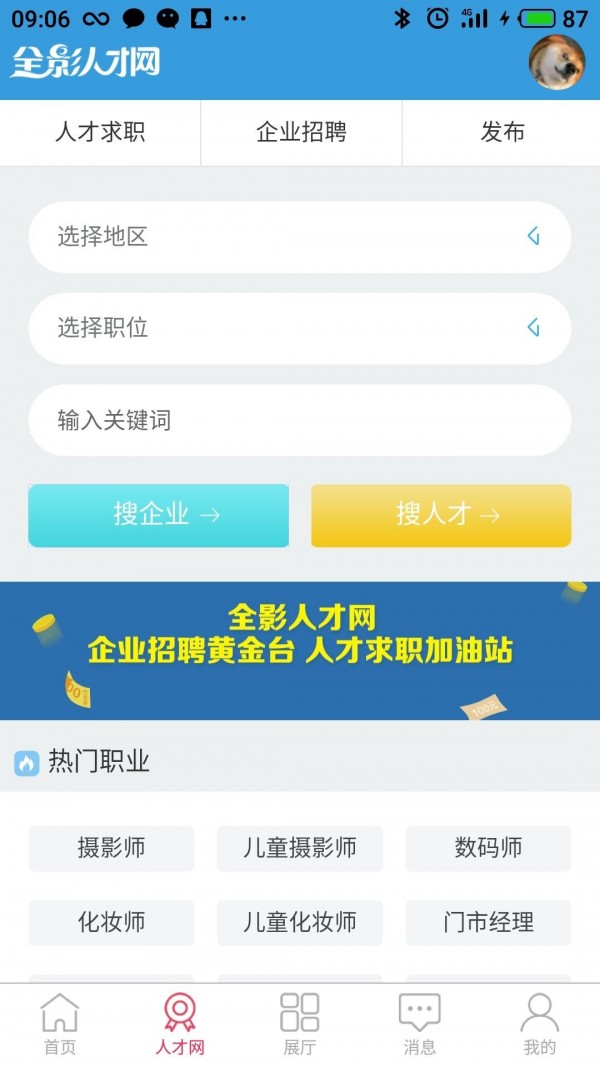Switch to the 企业招聘 tab
Viewport: 600px width, 1067px height.
(301, 132)
